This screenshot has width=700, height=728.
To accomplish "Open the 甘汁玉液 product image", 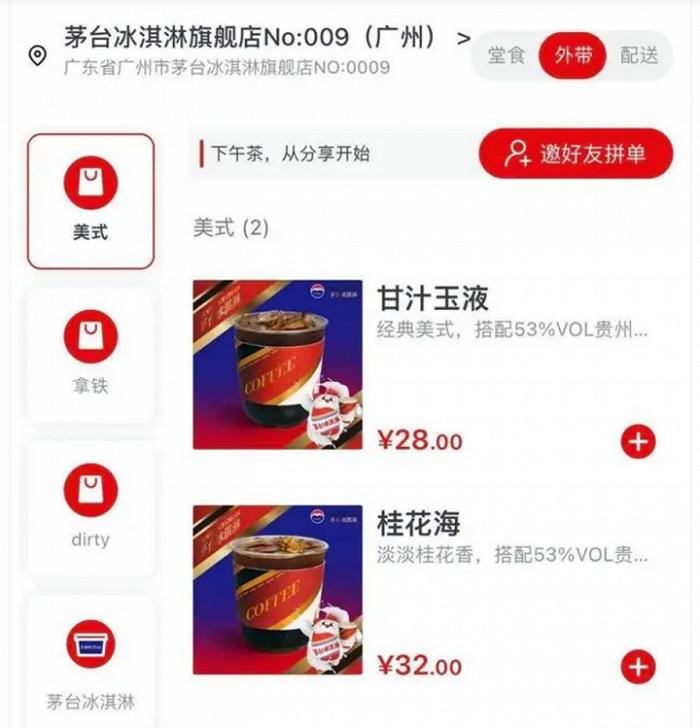I will tap(278, 364).
